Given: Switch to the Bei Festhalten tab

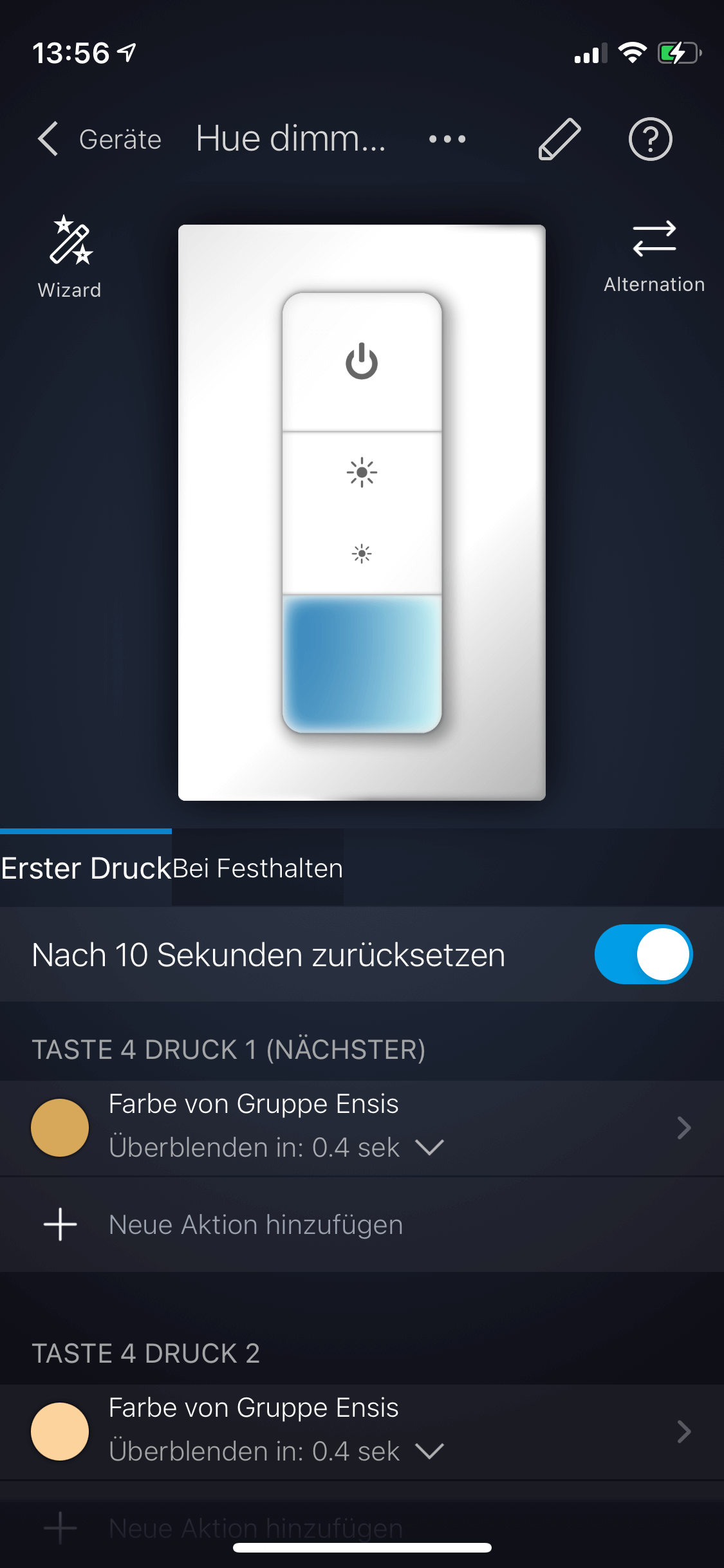Looking at the screenshot, I should pyautogui.click(x=257, y=868).
